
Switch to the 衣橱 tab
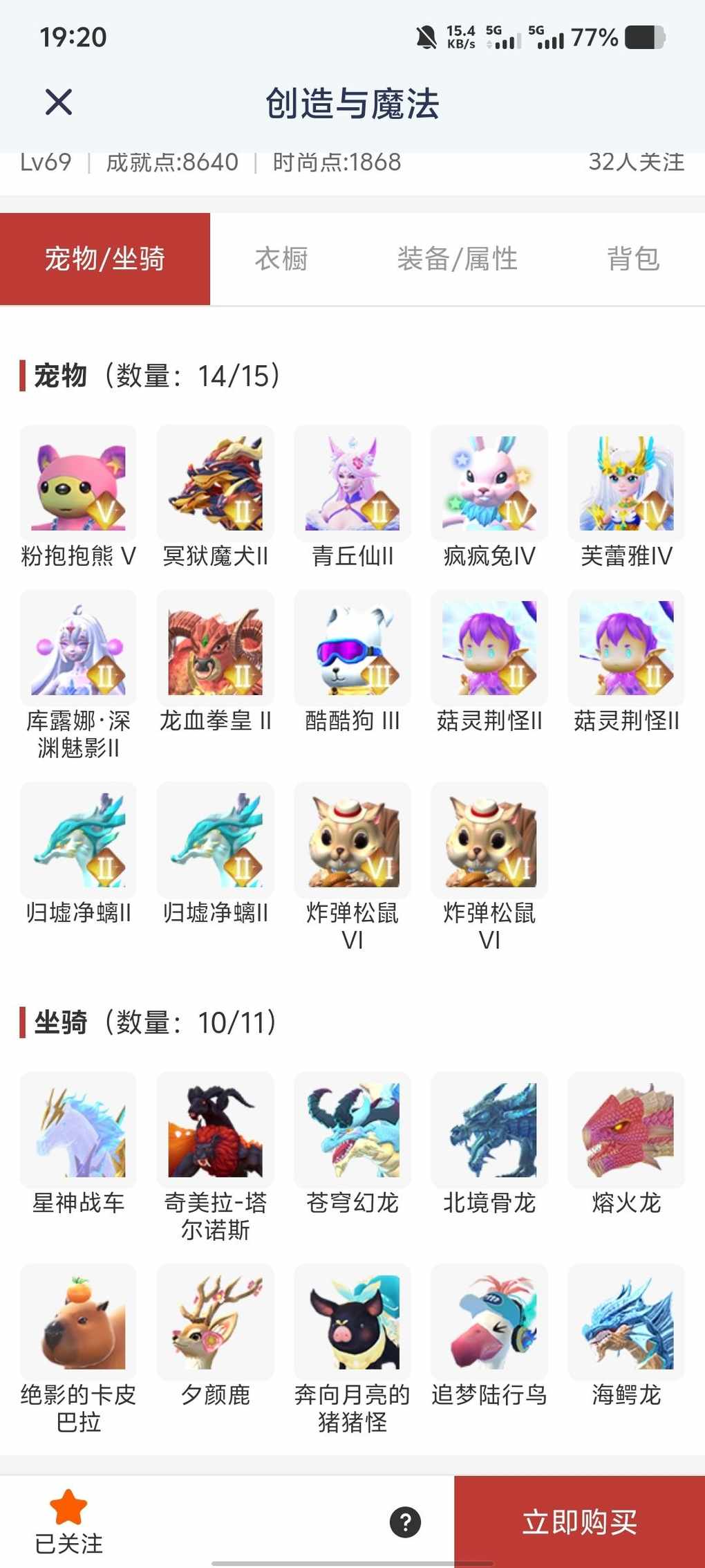(281, 259)
